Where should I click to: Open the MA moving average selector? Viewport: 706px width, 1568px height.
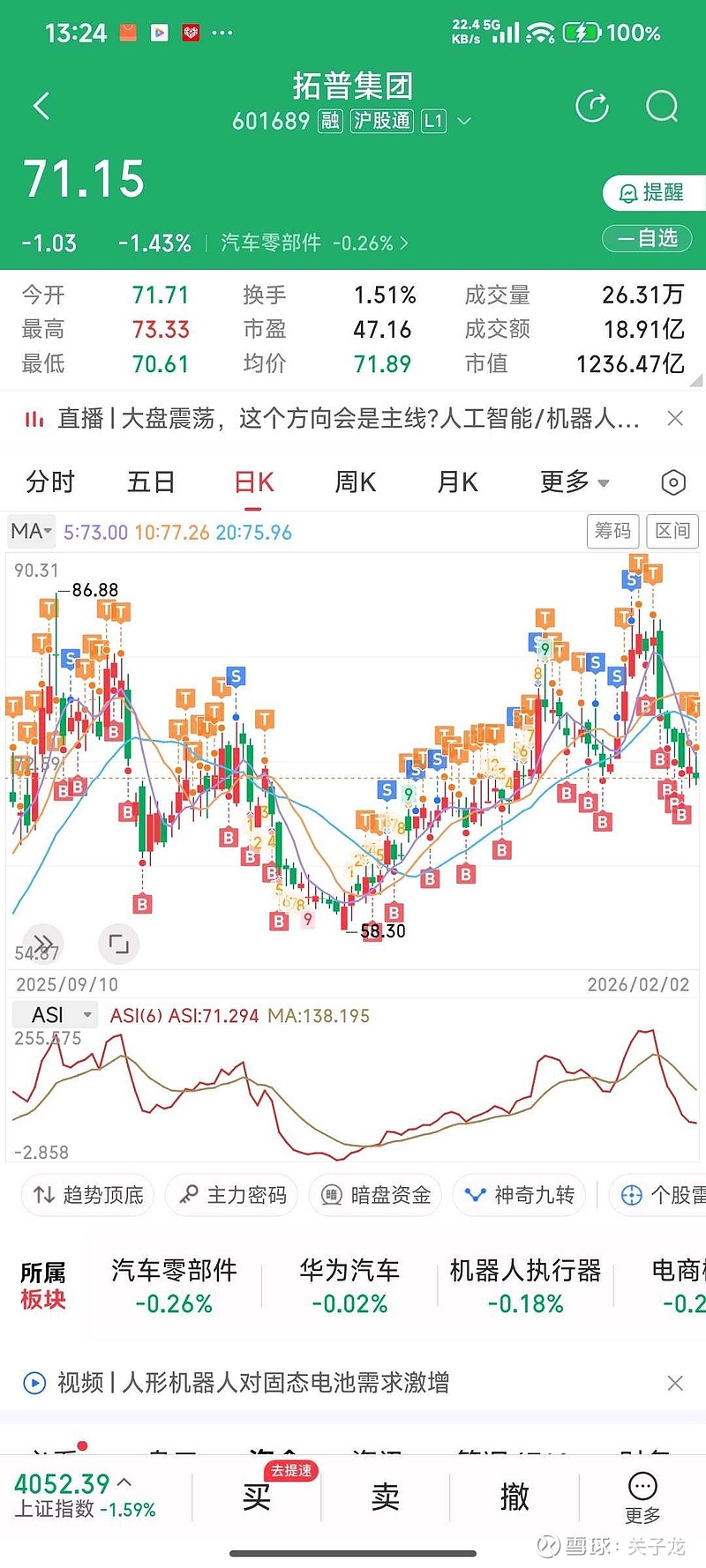(x=31, y=532)
